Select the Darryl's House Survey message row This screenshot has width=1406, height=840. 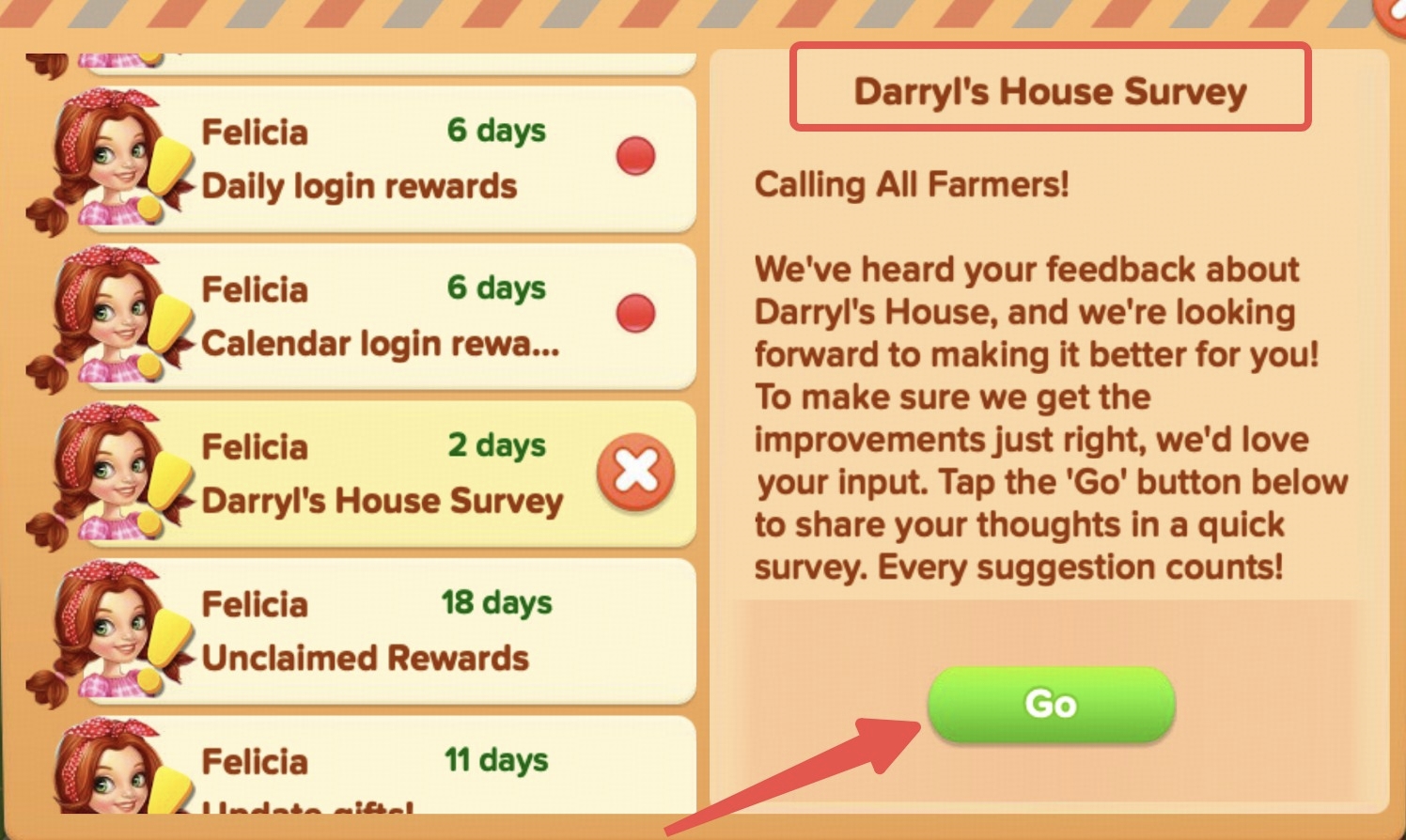pyautogui.click(x=376, y=474)
